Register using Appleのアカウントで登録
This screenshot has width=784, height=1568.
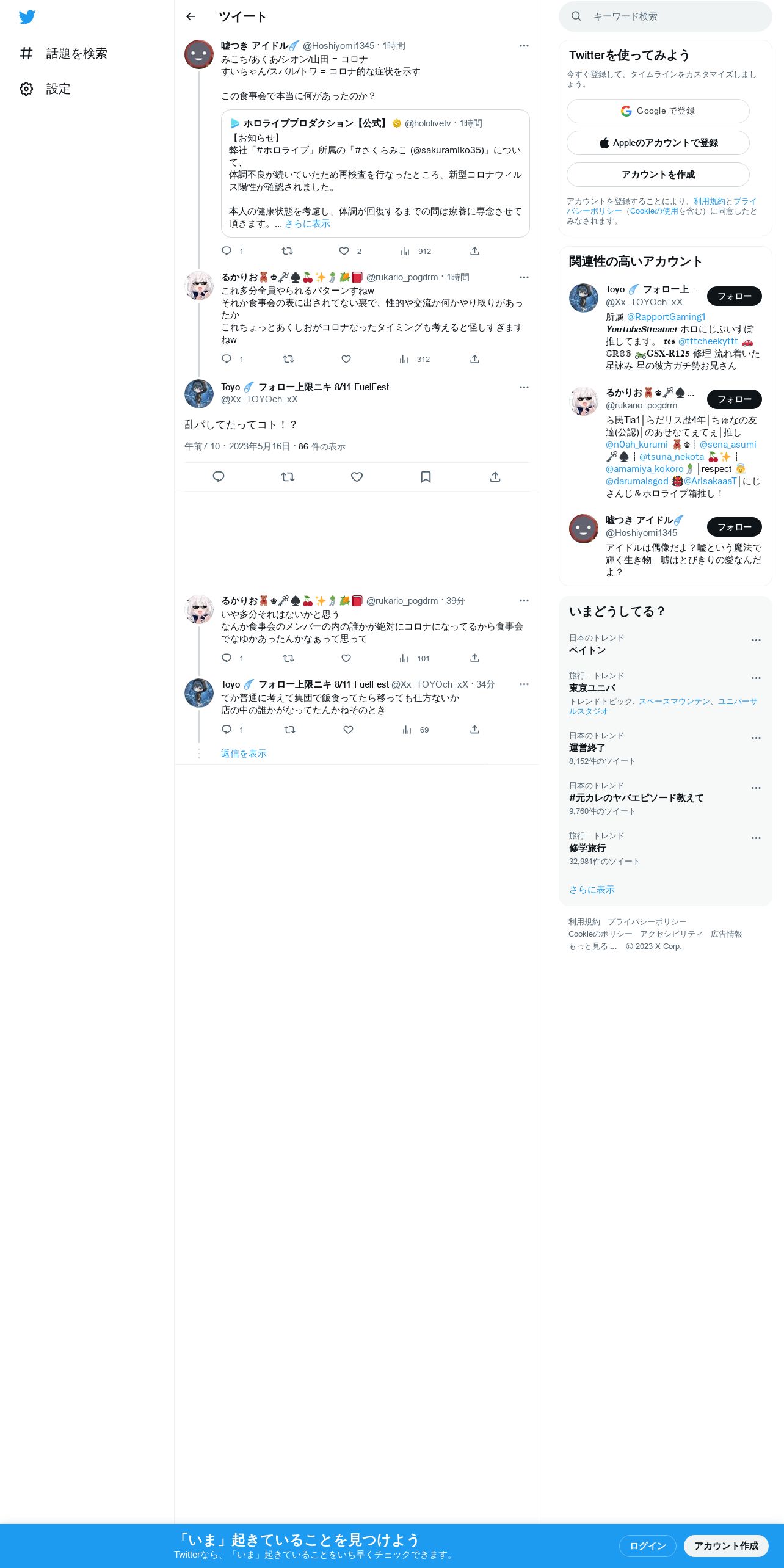pos(658,143)
